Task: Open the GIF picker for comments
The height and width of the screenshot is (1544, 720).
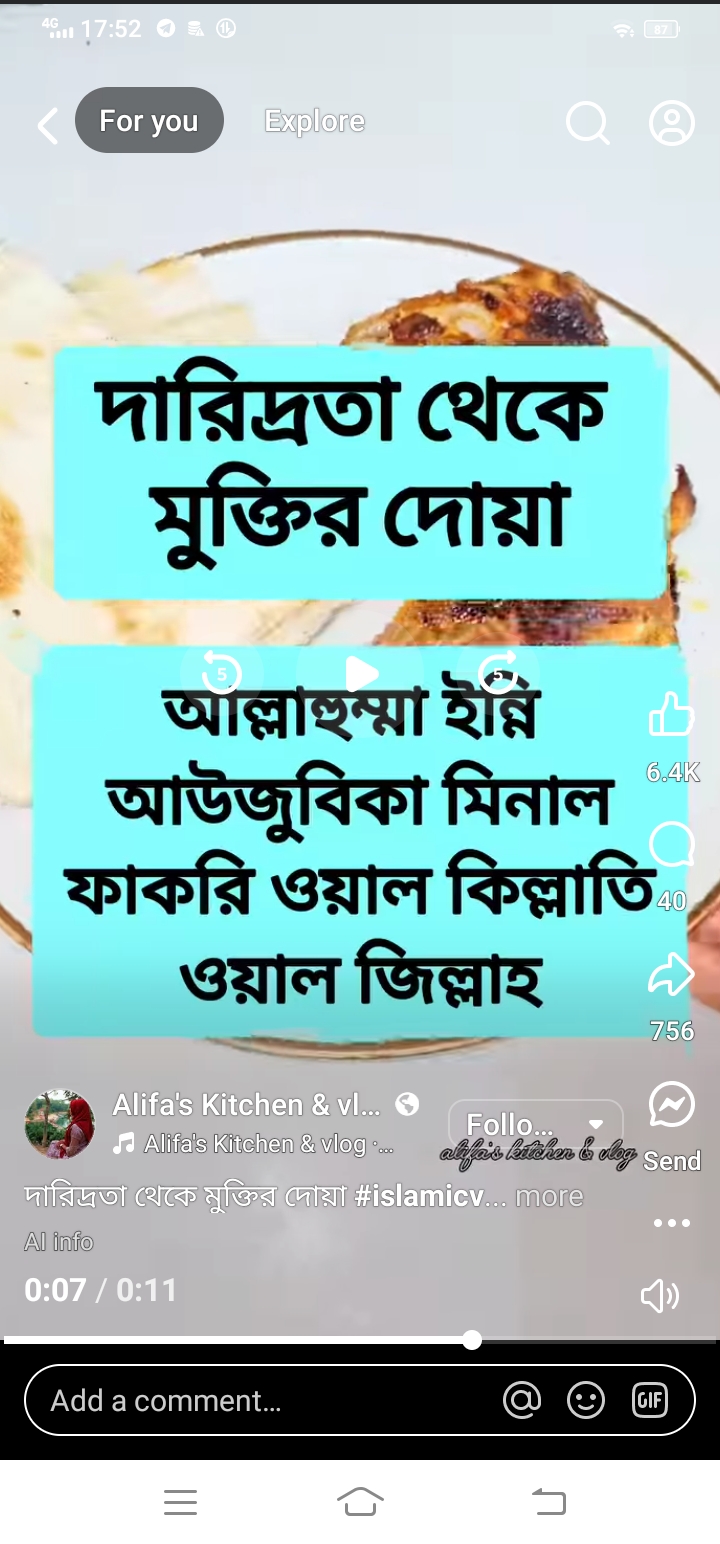Action: (649, 1400)
